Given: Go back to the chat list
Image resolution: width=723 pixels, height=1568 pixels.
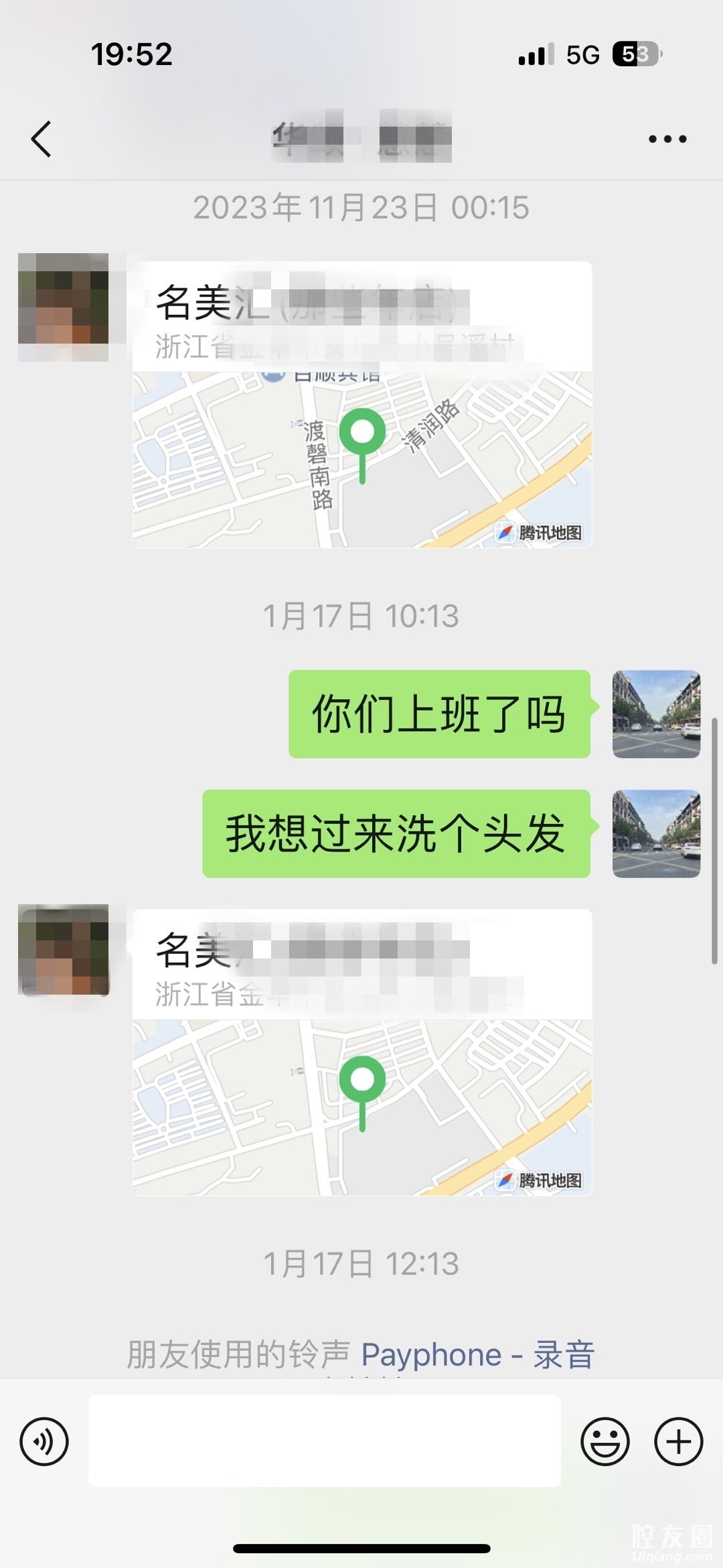Looking at the screenshot, I should [x=42, y=139].
